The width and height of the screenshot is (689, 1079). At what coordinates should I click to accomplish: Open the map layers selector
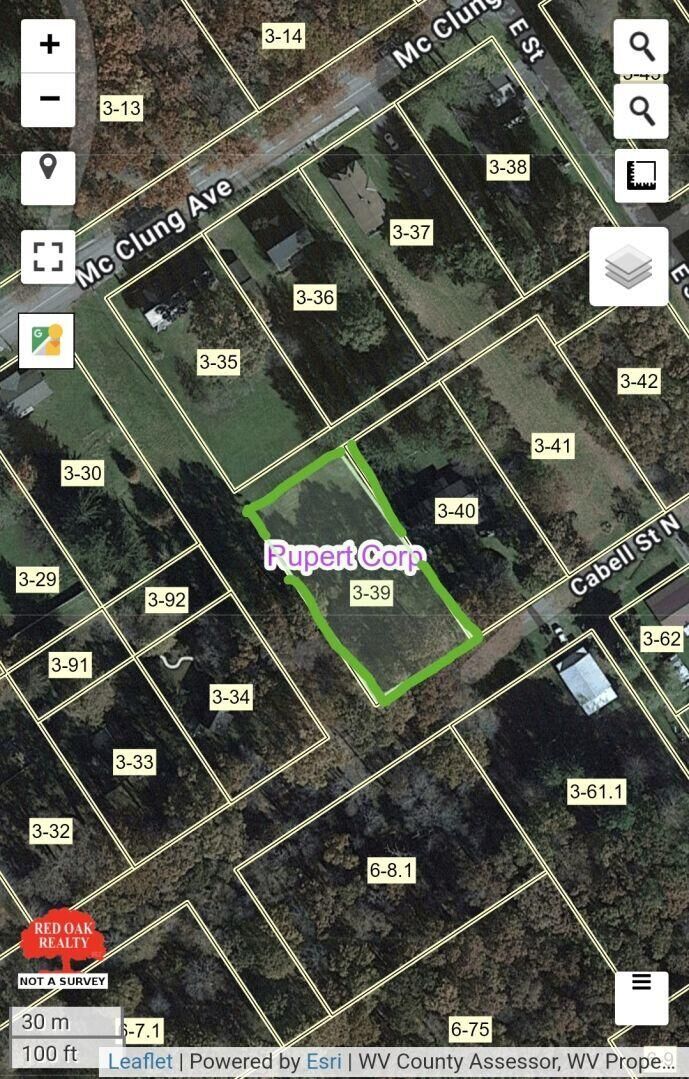(628, 266)
